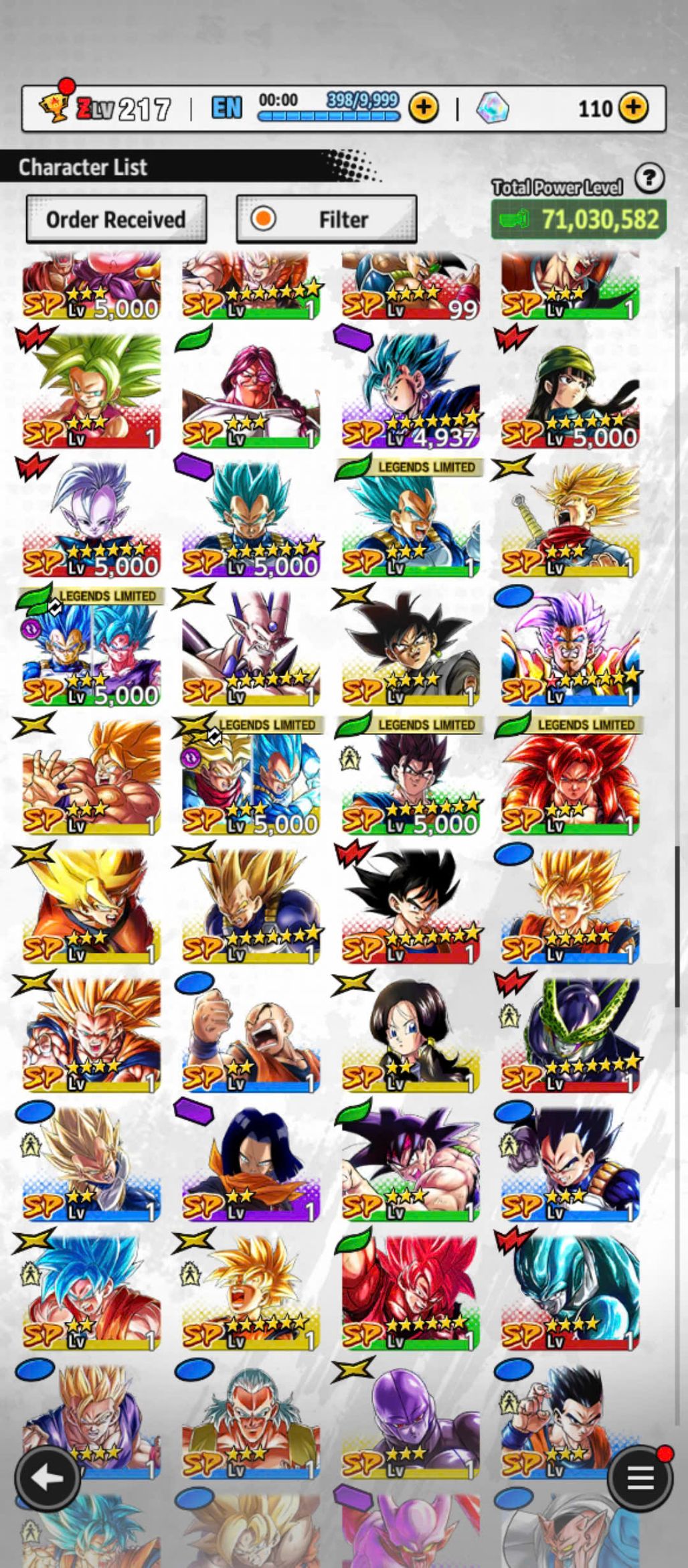Open the Filter options
Screen dimensions: 688x1568
[327, 219]
